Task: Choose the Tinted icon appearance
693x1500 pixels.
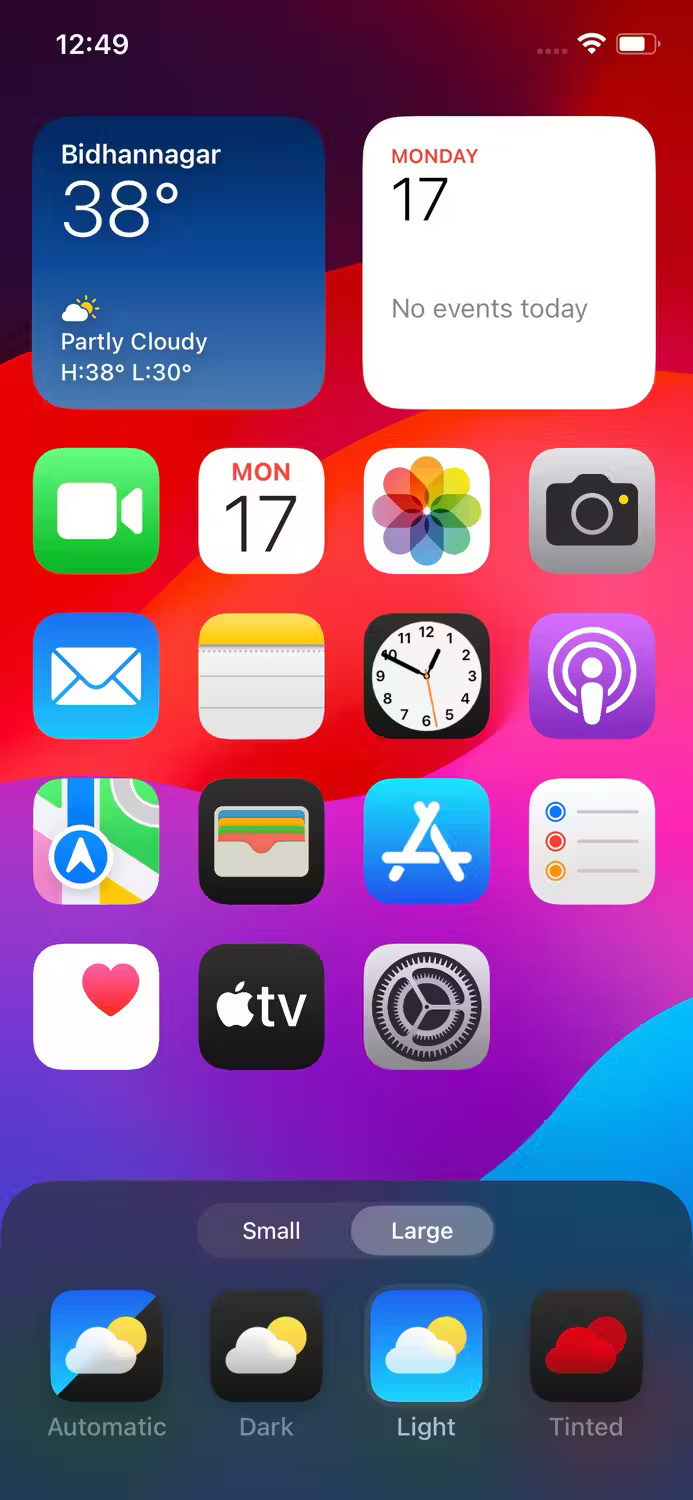Action: point(586,1345)
